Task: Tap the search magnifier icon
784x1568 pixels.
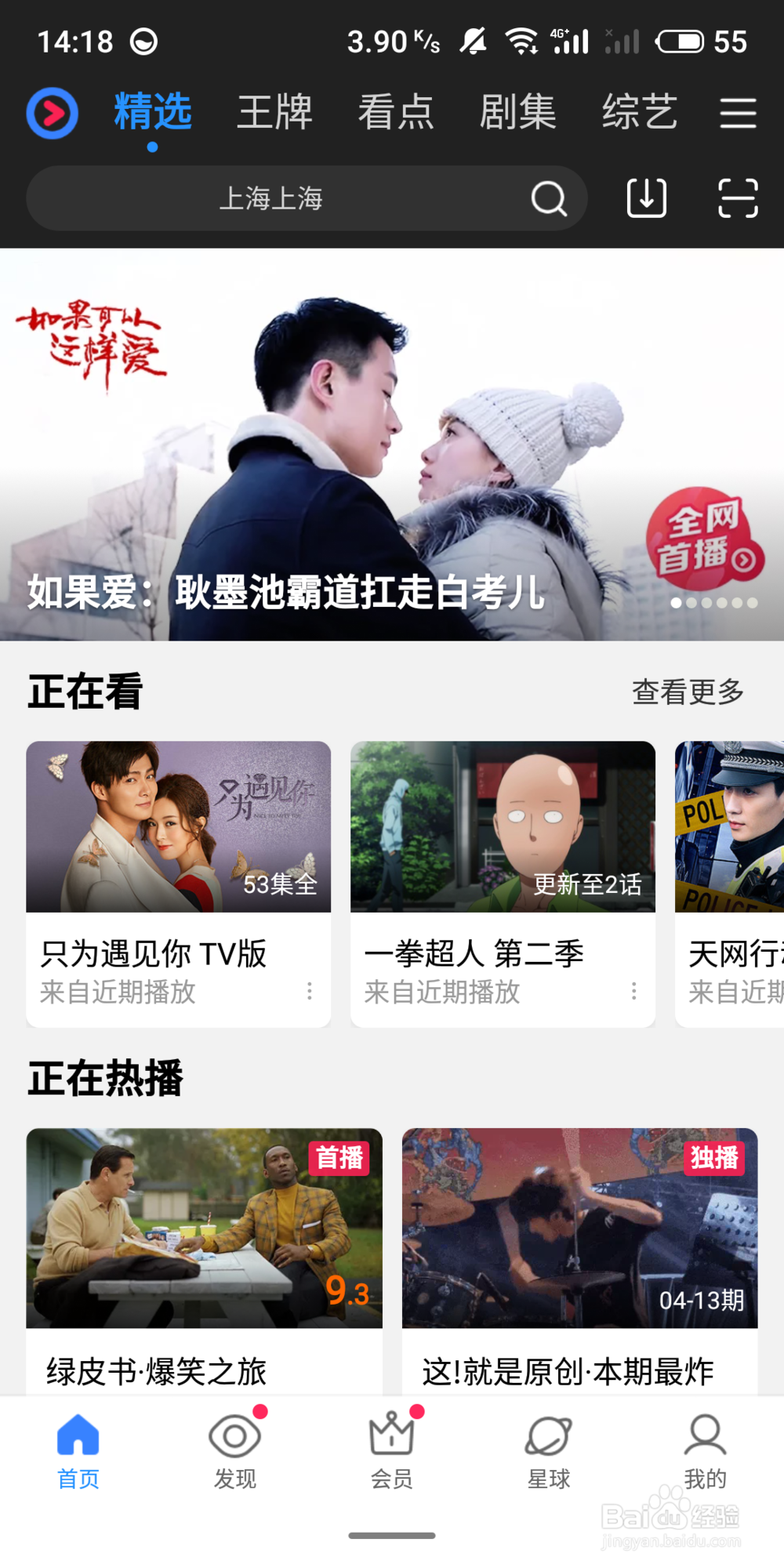Action: click(549, 198)
